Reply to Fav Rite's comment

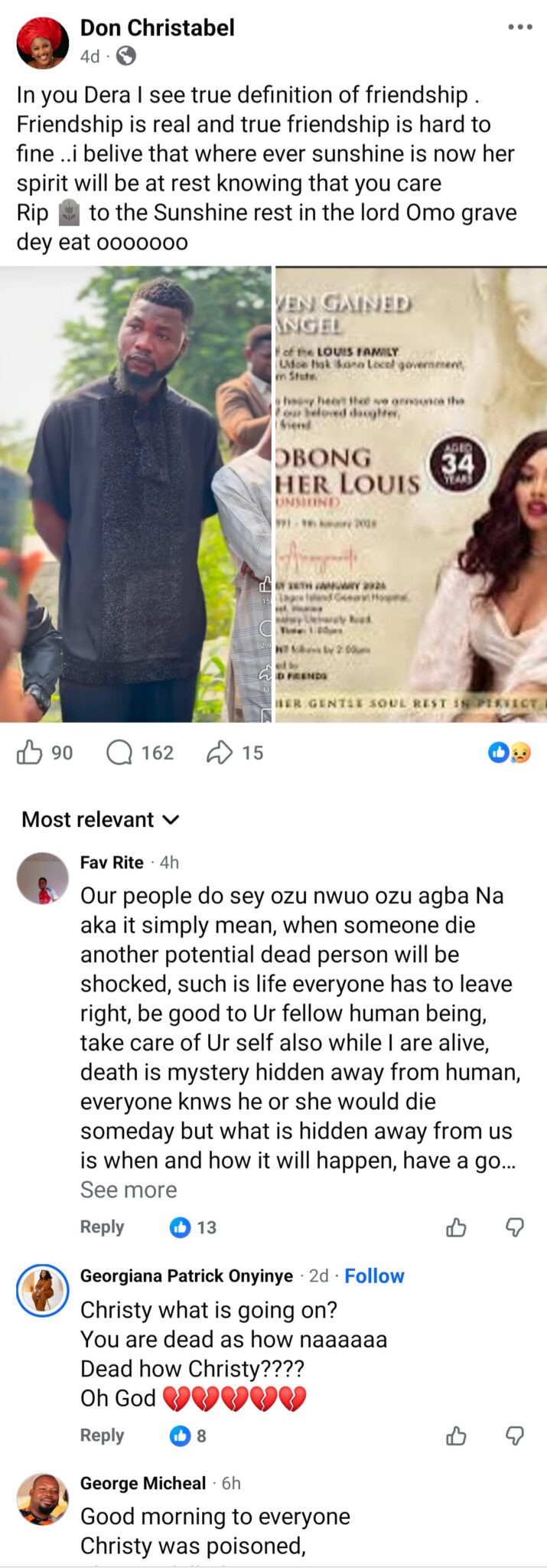click(102, 1227)
